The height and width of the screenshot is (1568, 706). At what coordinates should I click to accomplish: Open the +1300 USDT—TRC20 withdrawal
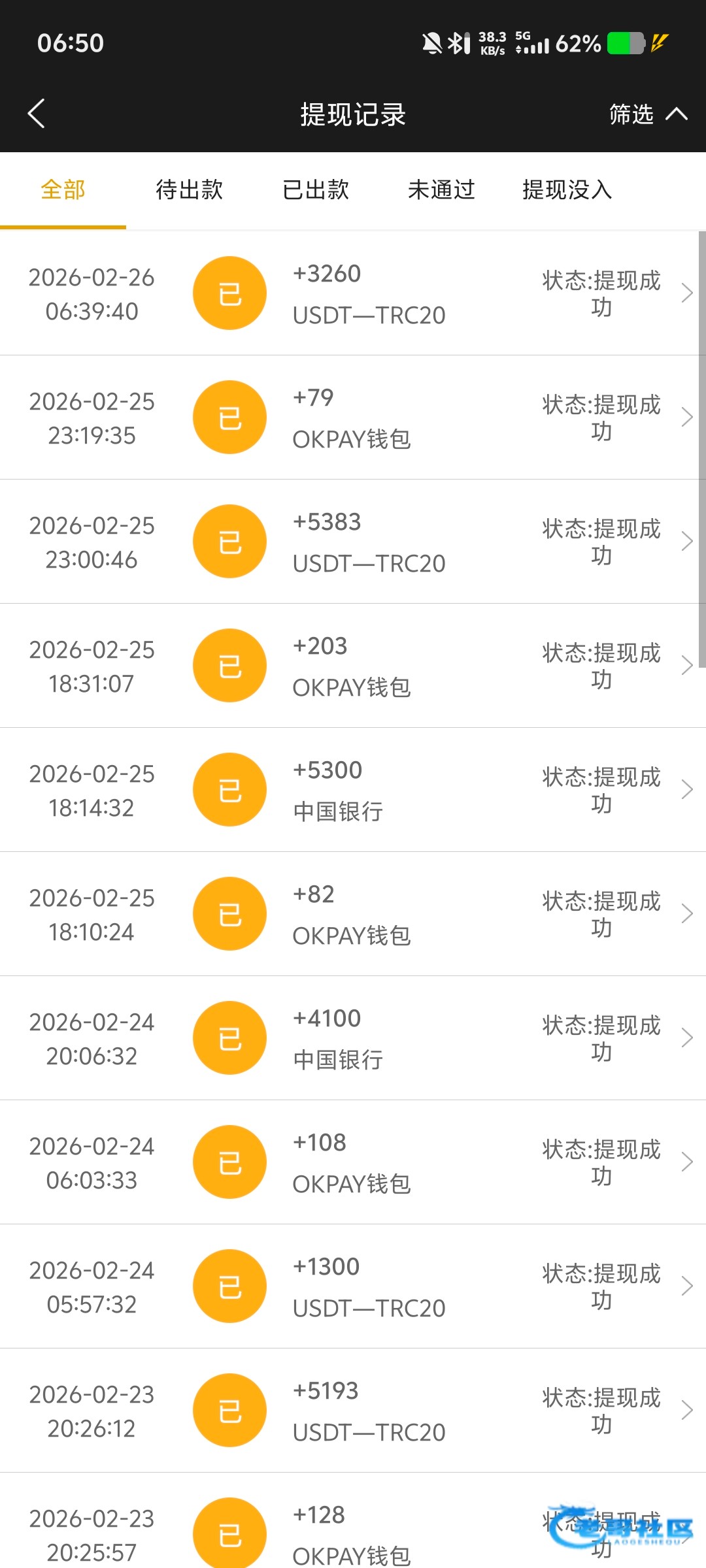[x=353, y=1286]
